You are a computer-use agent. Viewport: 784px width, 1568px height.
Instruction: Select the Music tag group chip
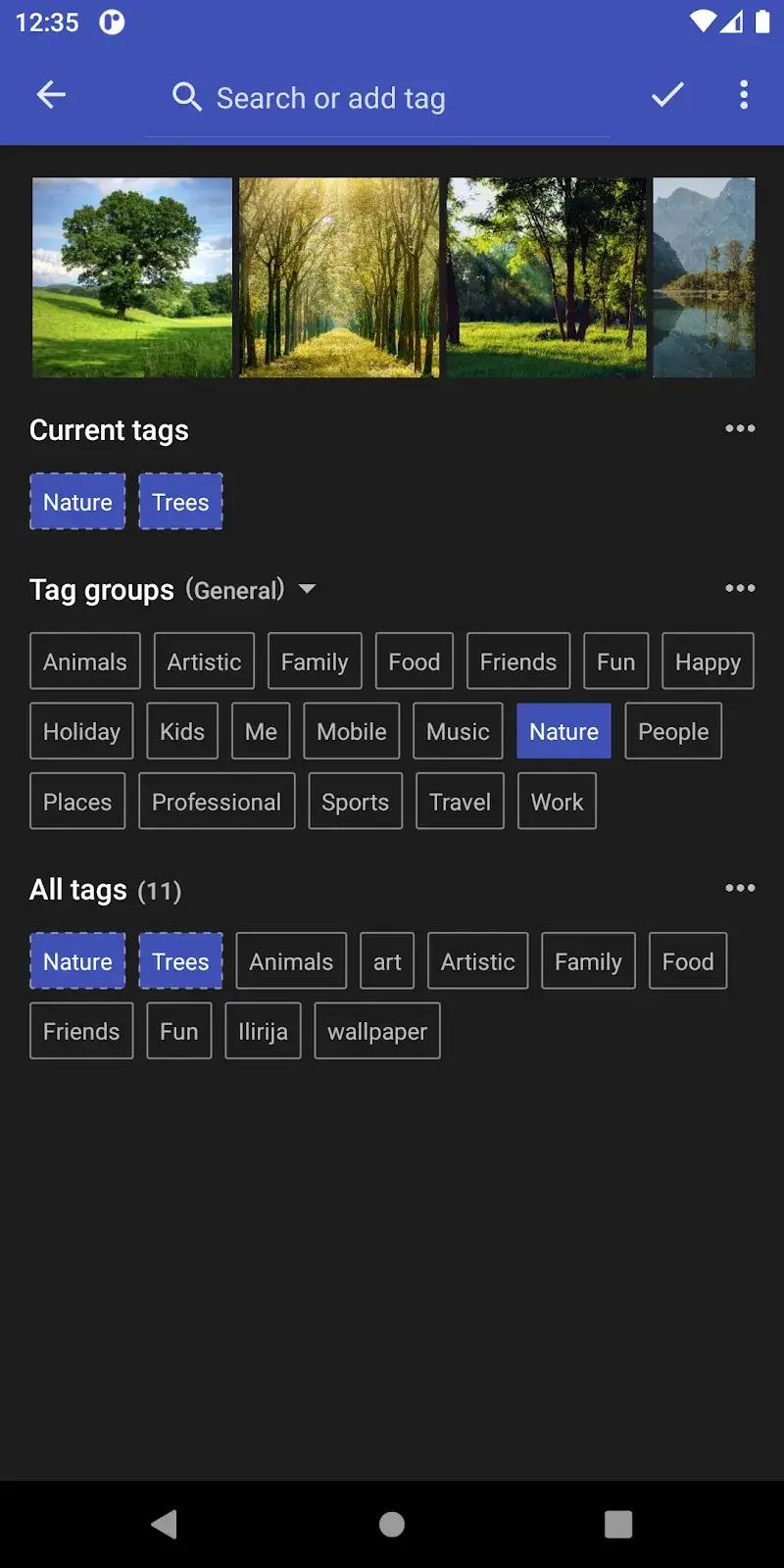(457, 731)
